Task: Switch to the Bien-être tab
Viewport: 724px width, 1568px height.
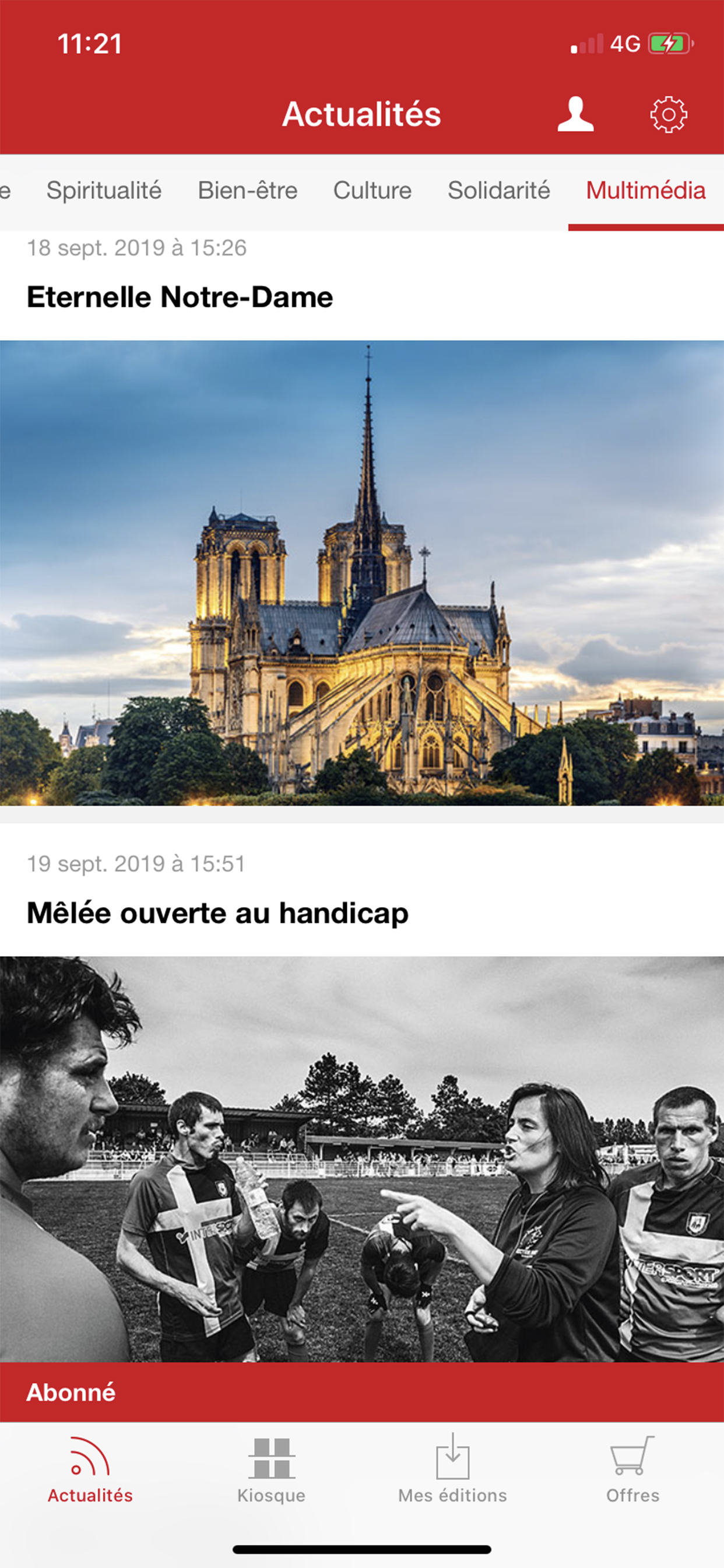Action: point(248,191)
